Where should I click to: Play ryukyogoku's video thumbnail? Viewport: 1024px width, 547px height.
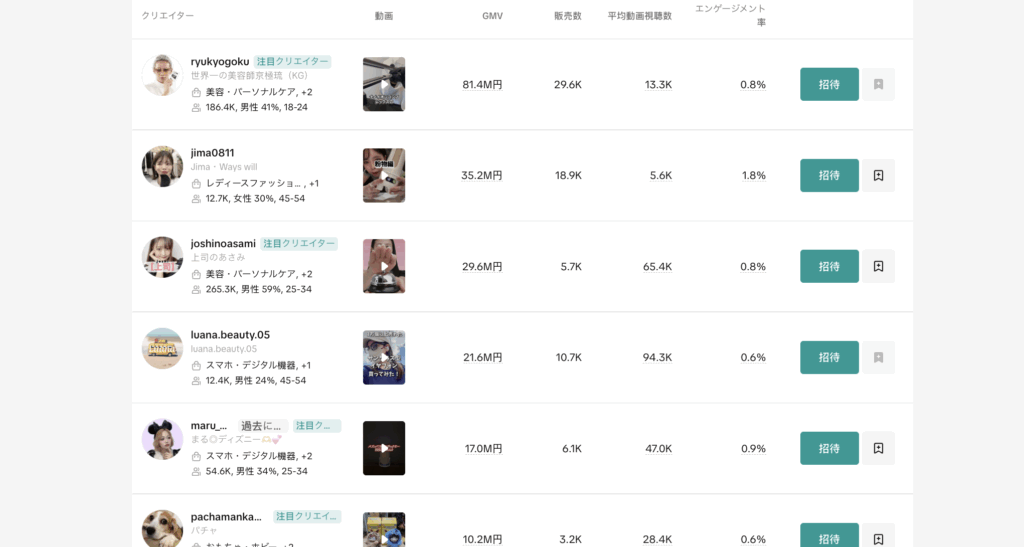coord(384,84)
